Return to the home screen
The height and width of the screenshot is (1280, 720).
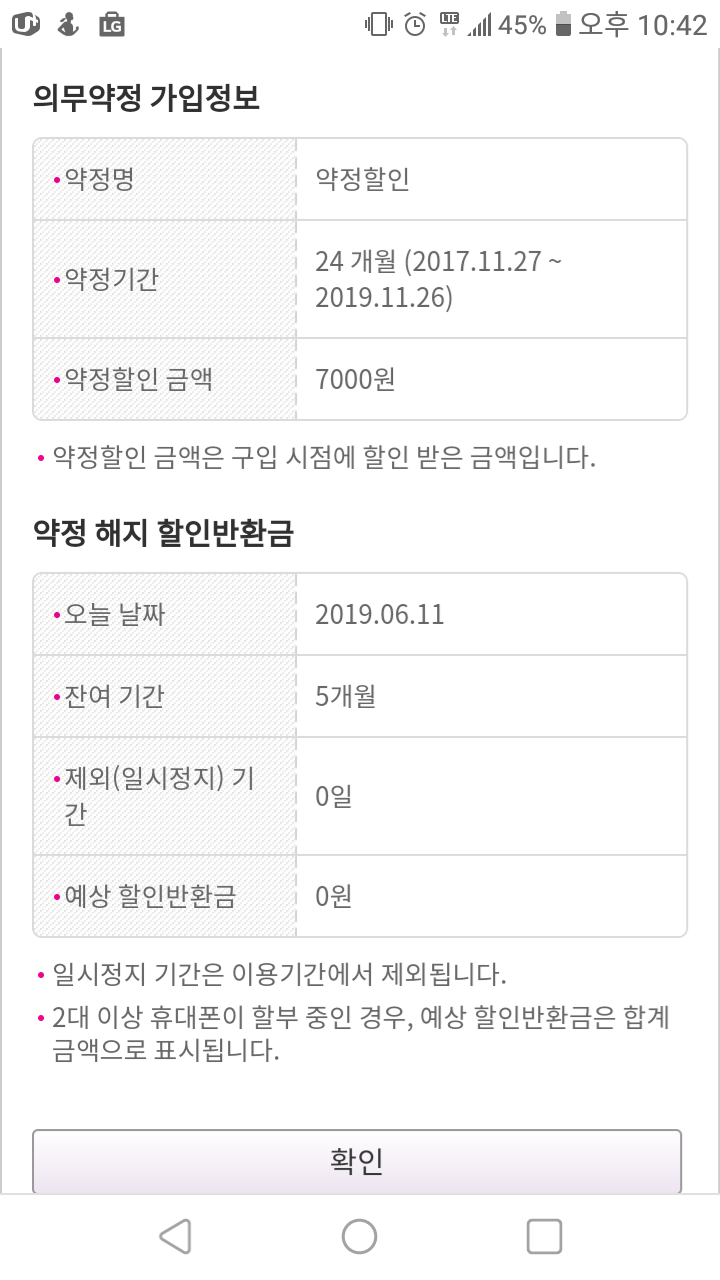click(x=359, y=1236)
